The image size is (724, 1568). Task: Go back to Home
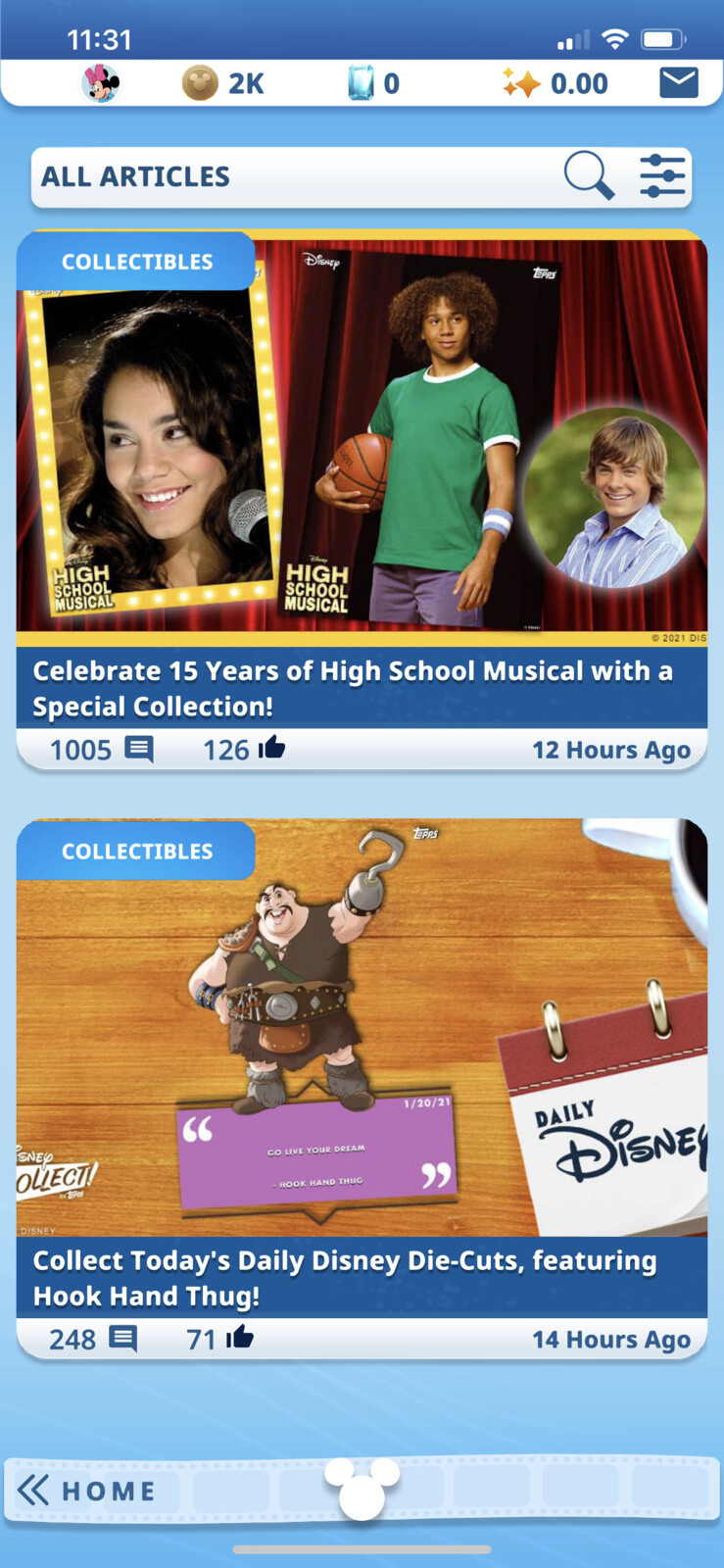88,1491
